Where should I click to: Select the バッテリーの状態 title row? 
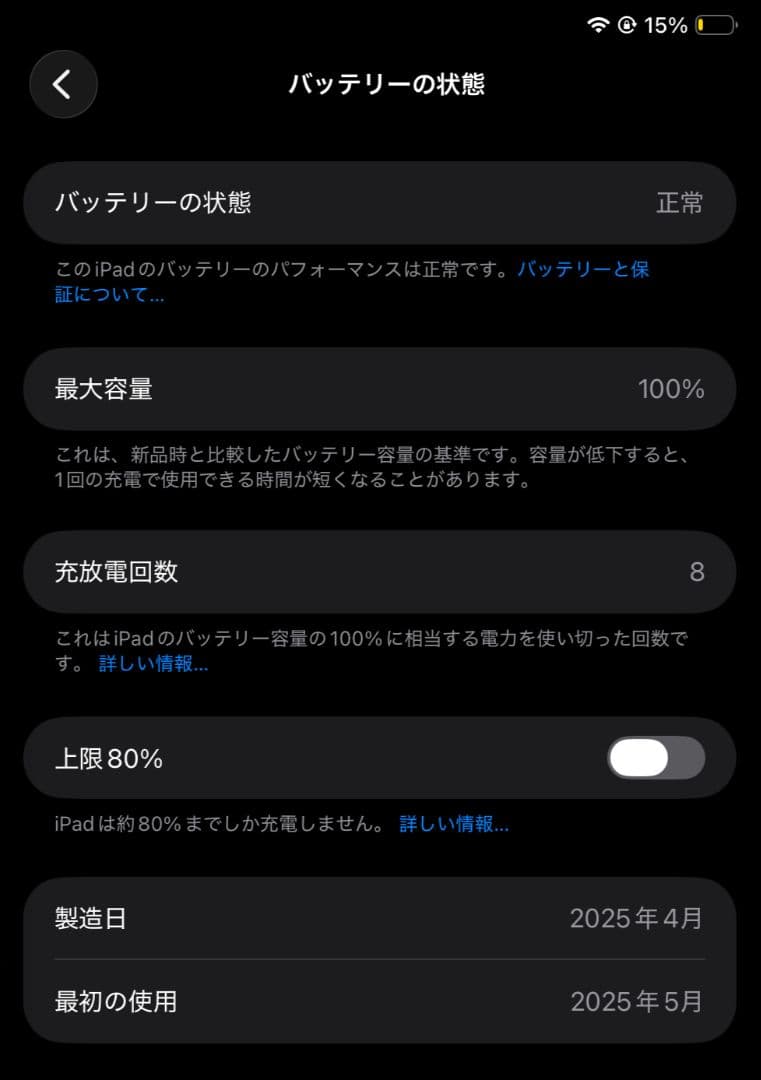pos(380,202)
